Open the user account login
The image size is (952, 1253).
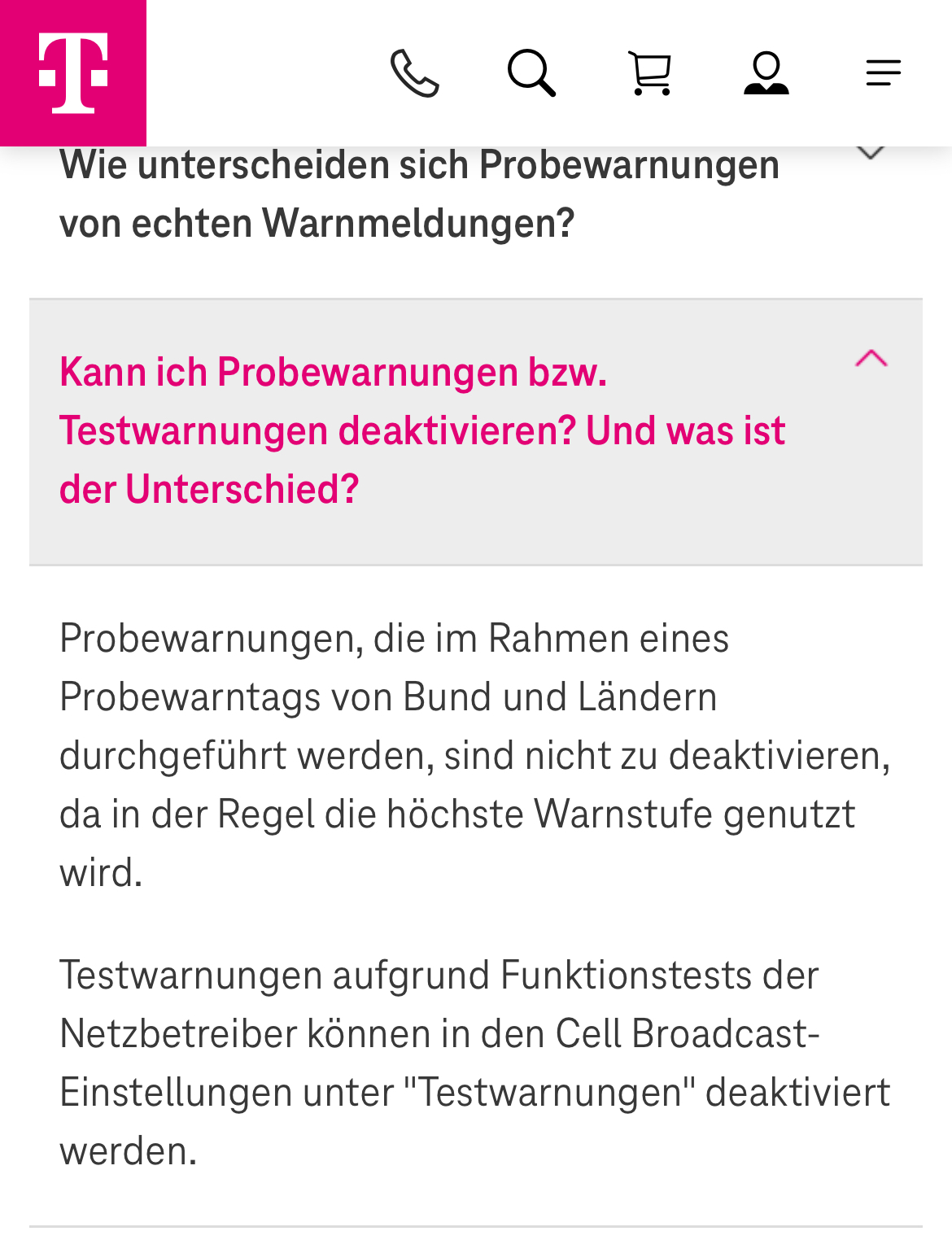[766, 73]
